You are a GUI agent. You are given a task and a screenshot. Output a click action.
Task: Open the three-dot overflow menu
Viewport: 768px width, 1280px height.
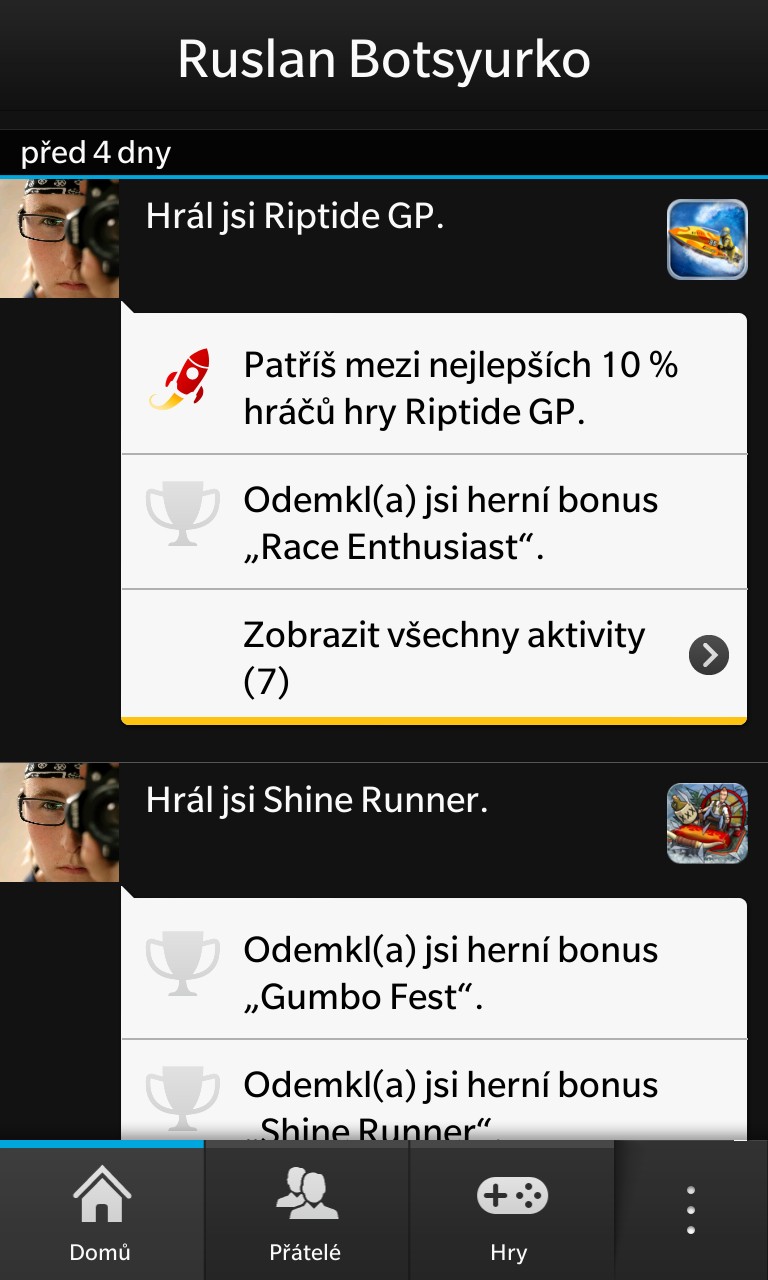point(691,1211)
